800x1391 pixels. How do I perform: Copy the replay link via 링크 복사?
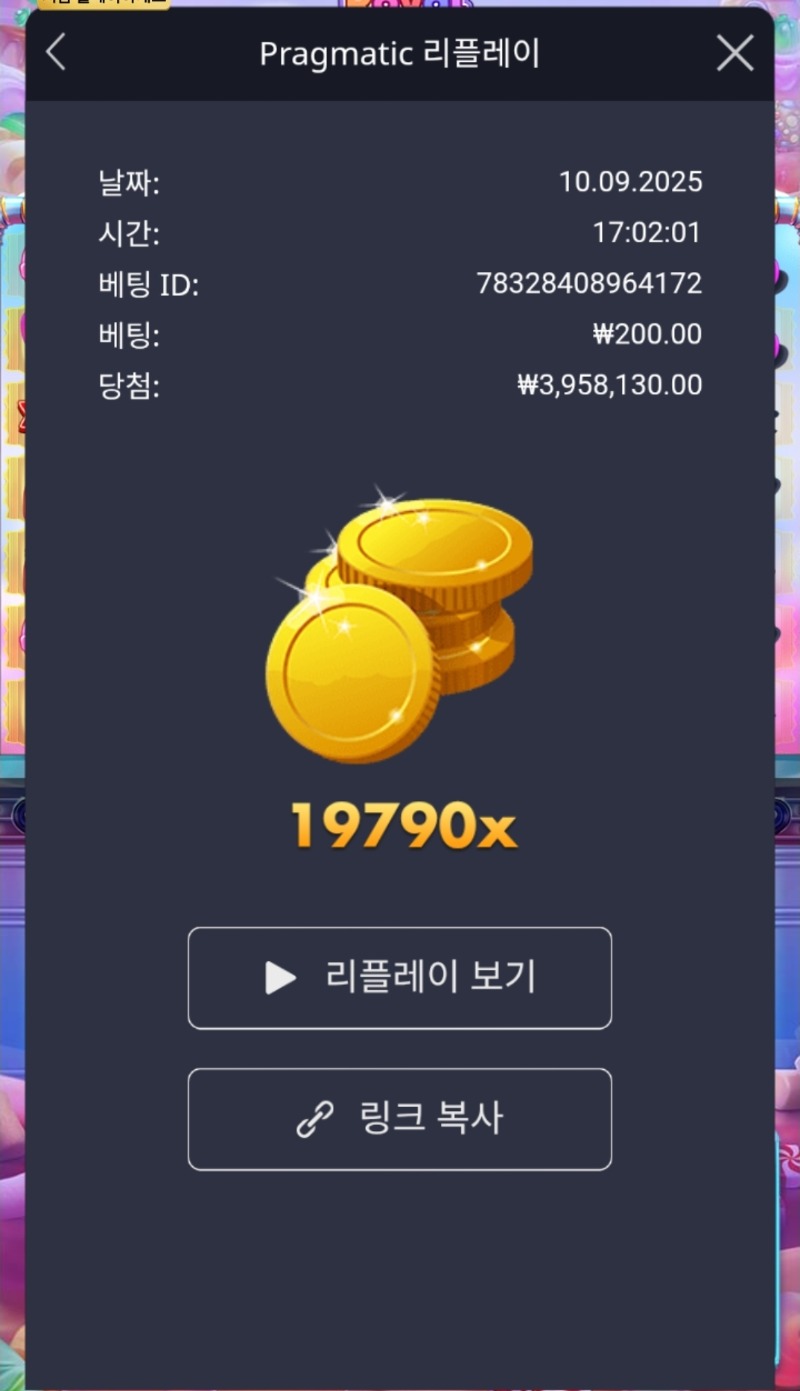(400, 1119)
